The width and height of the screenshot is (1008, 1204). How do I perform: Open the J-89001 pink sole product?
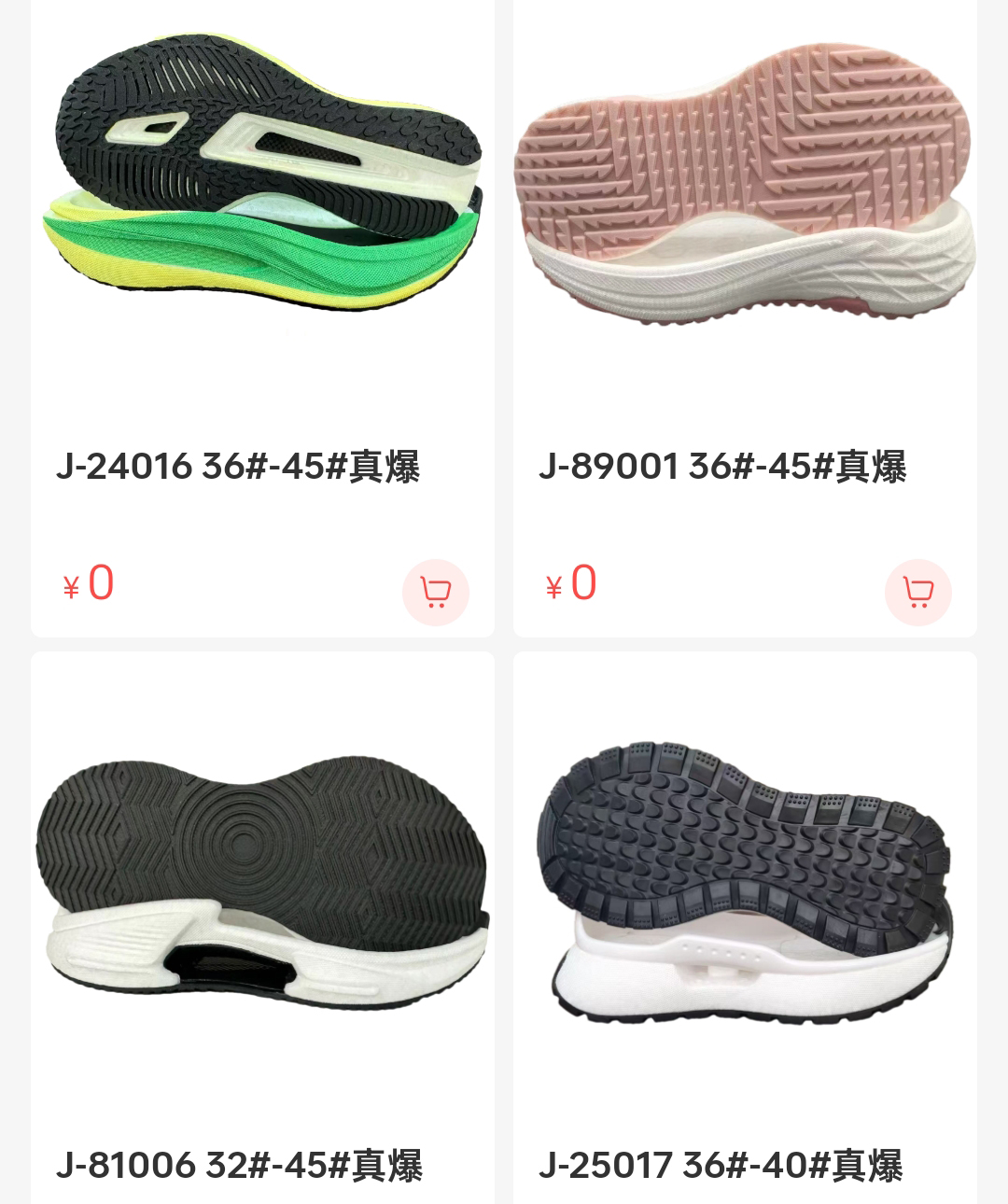[745, 187]
